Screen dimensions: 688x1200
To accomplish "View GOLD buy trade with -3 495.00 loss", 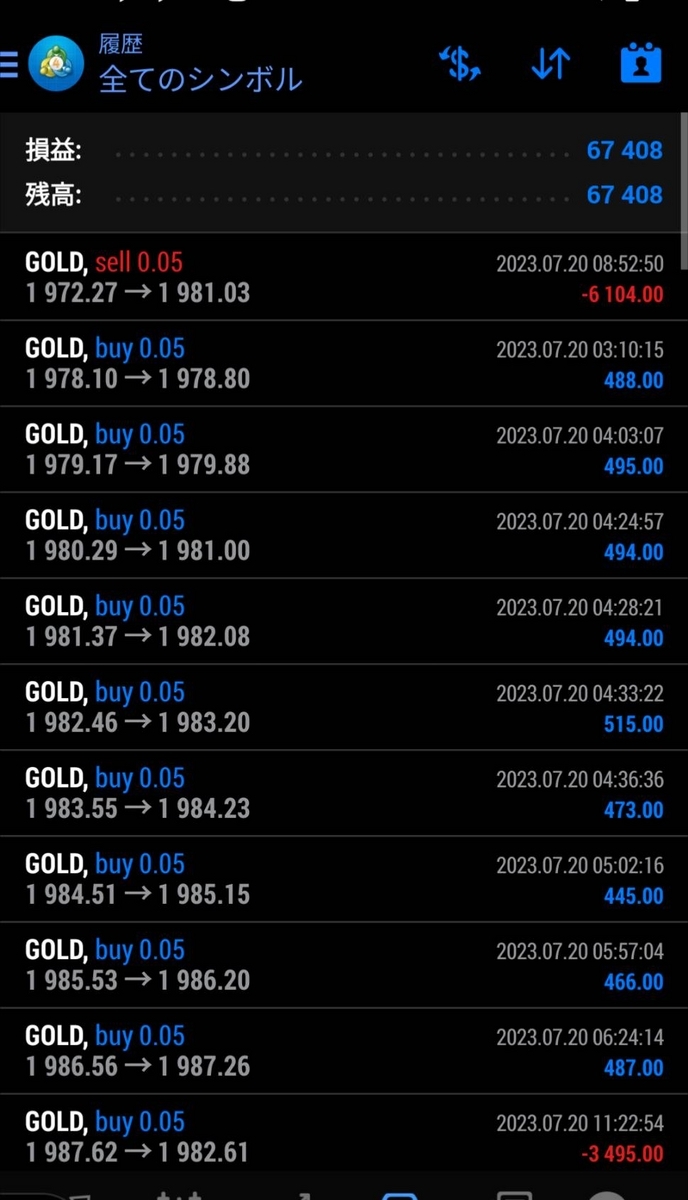I will tap(344, 1136).
